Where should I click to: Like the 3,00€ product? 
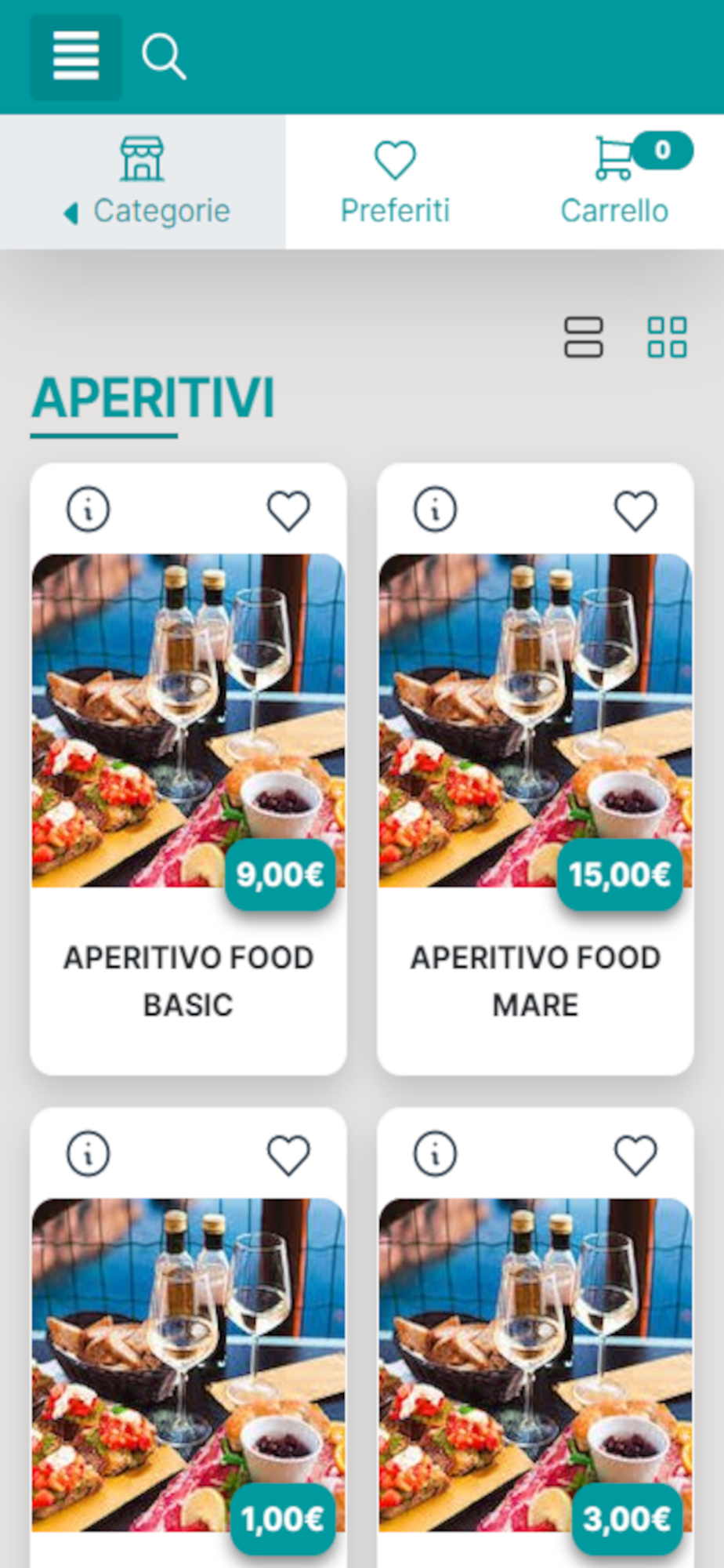click(635, 1155)
